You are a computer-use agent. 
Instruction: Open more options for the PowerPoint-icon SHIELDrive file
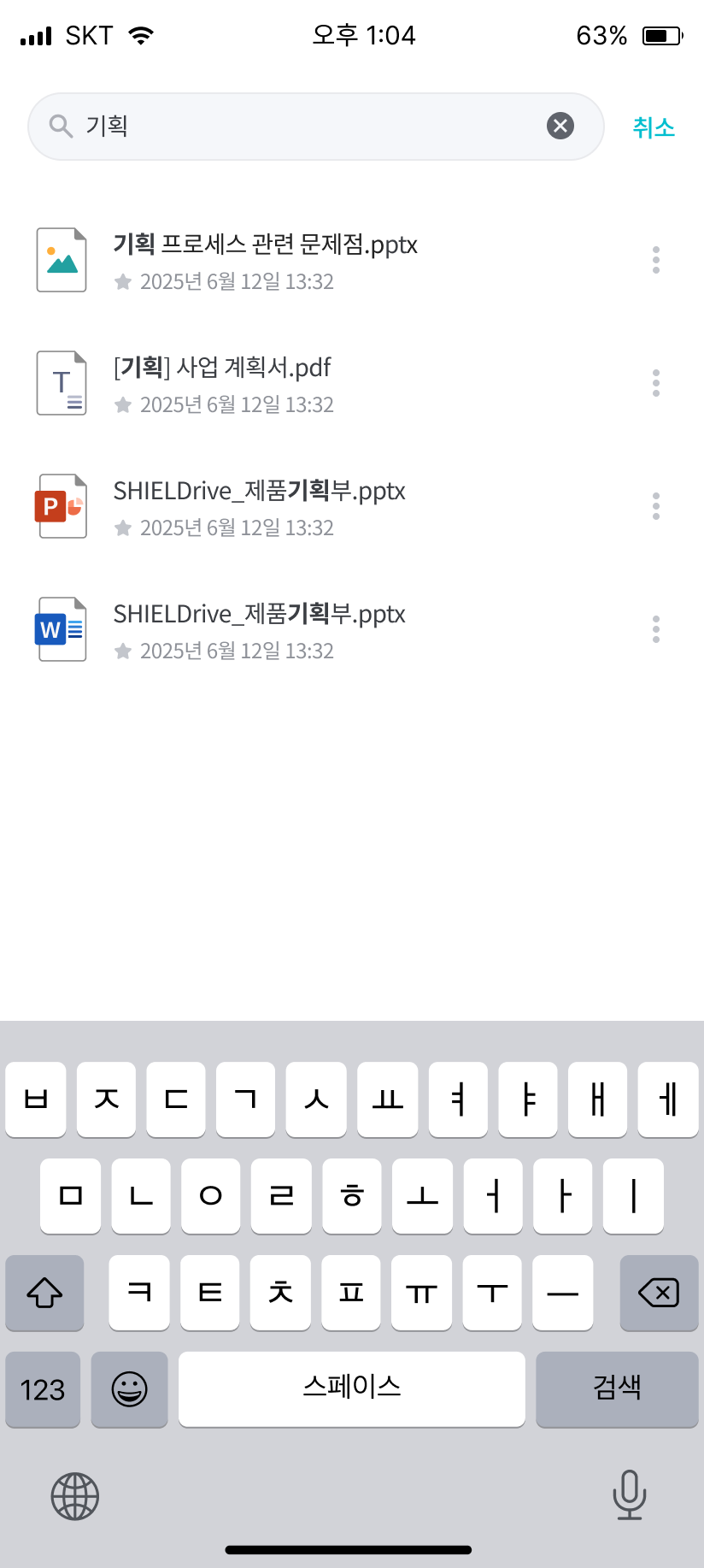[656, 505]
